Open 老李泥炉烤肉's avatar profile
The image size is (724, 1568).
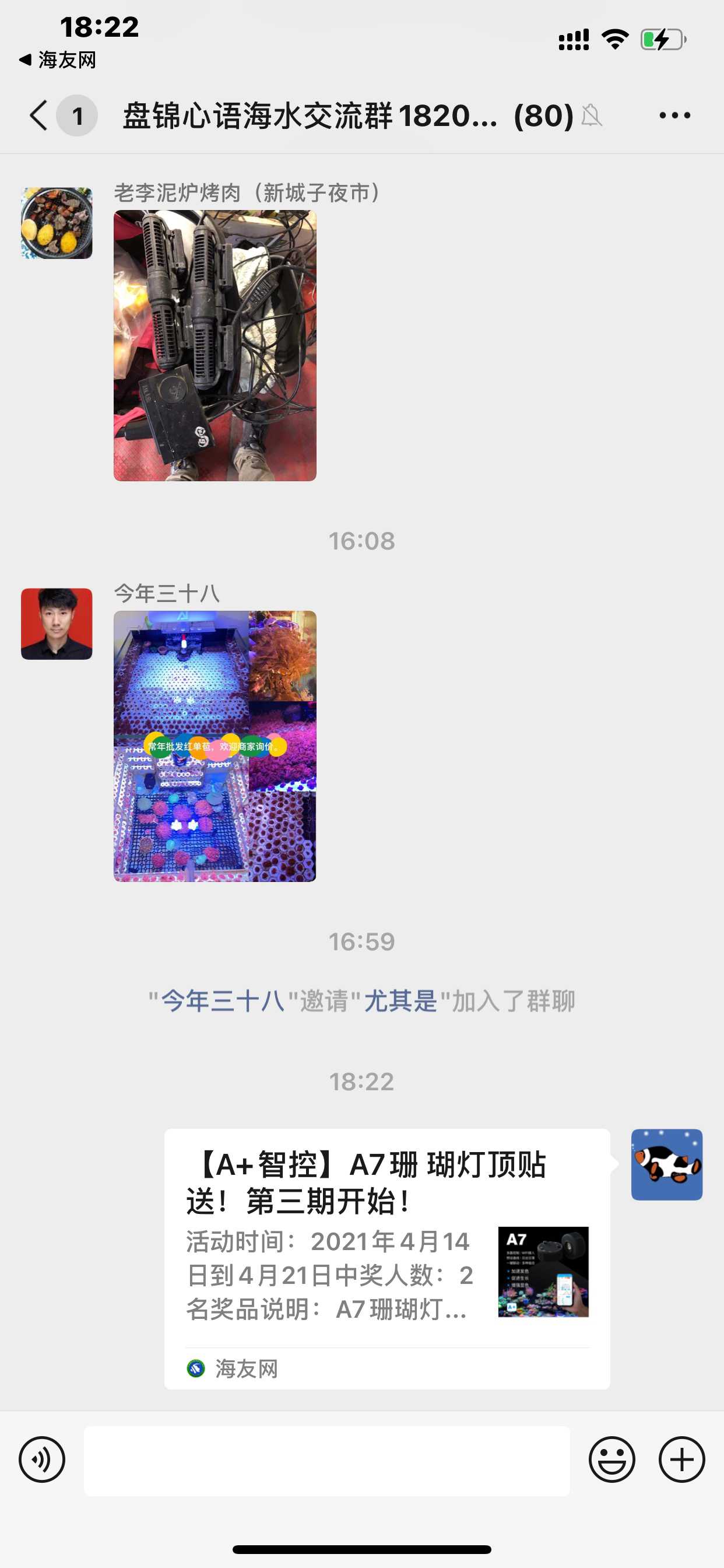tap(57, 223)
